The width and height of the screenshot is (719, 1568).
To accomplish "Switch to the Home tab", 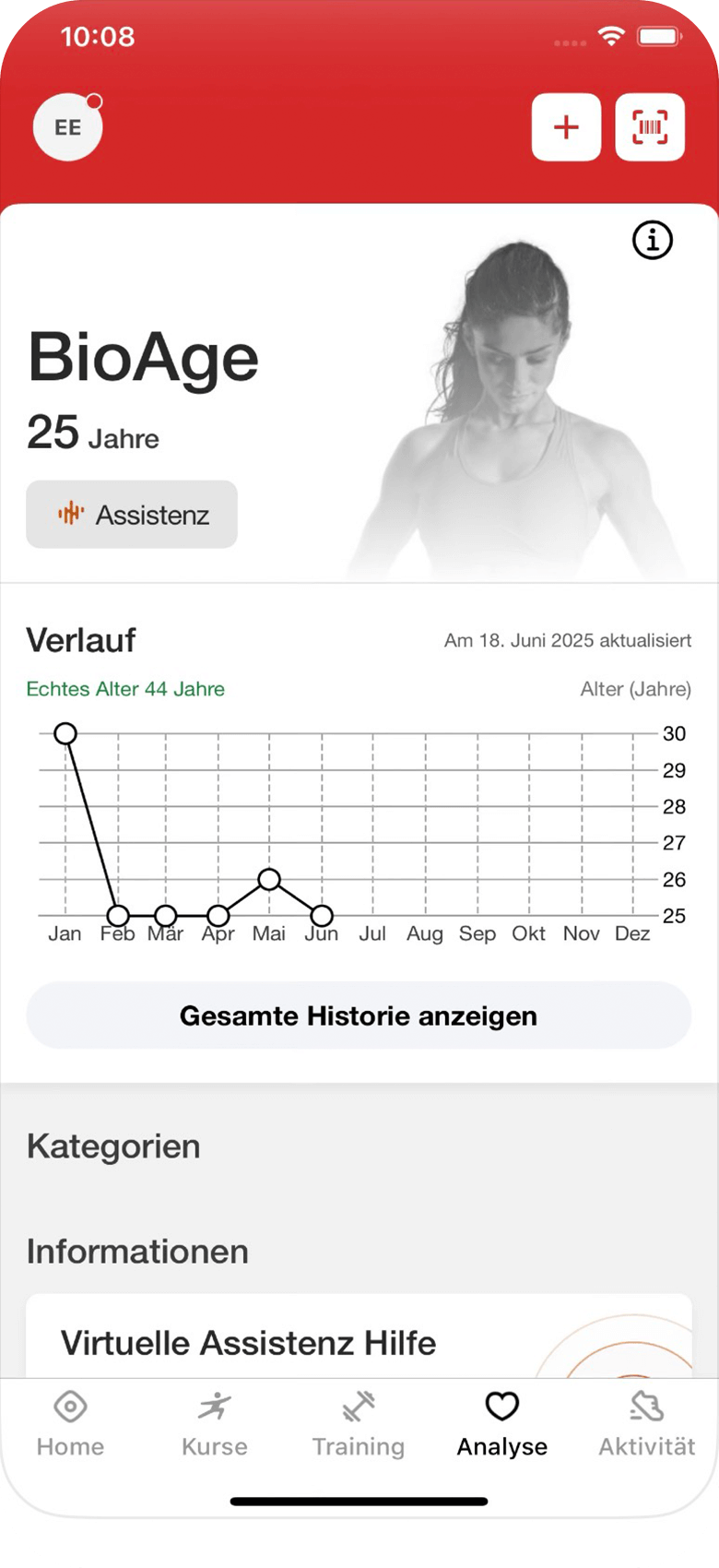I will coord(70,1425).
